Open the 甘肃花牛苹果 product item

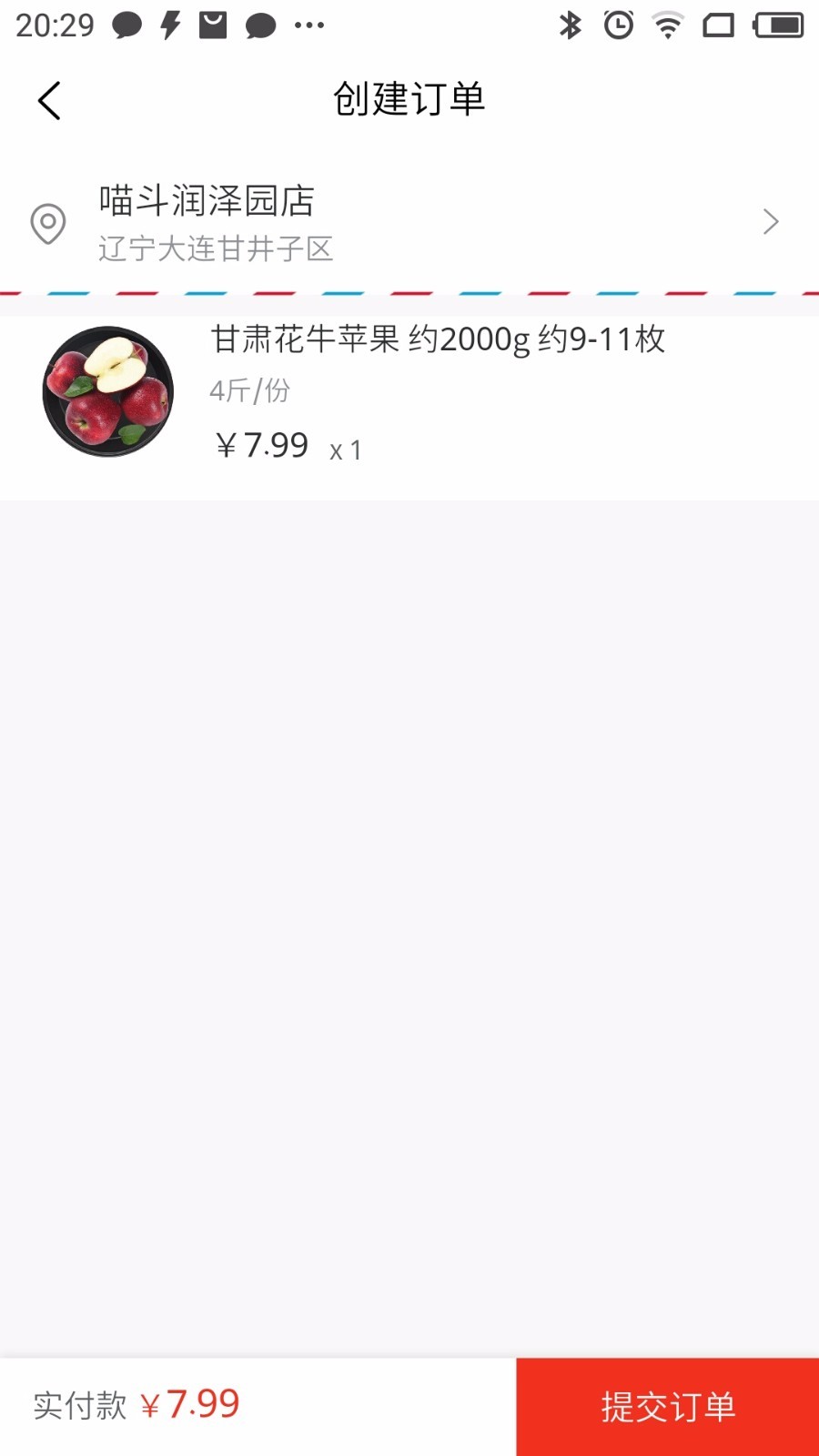click(x=409, y=393)
